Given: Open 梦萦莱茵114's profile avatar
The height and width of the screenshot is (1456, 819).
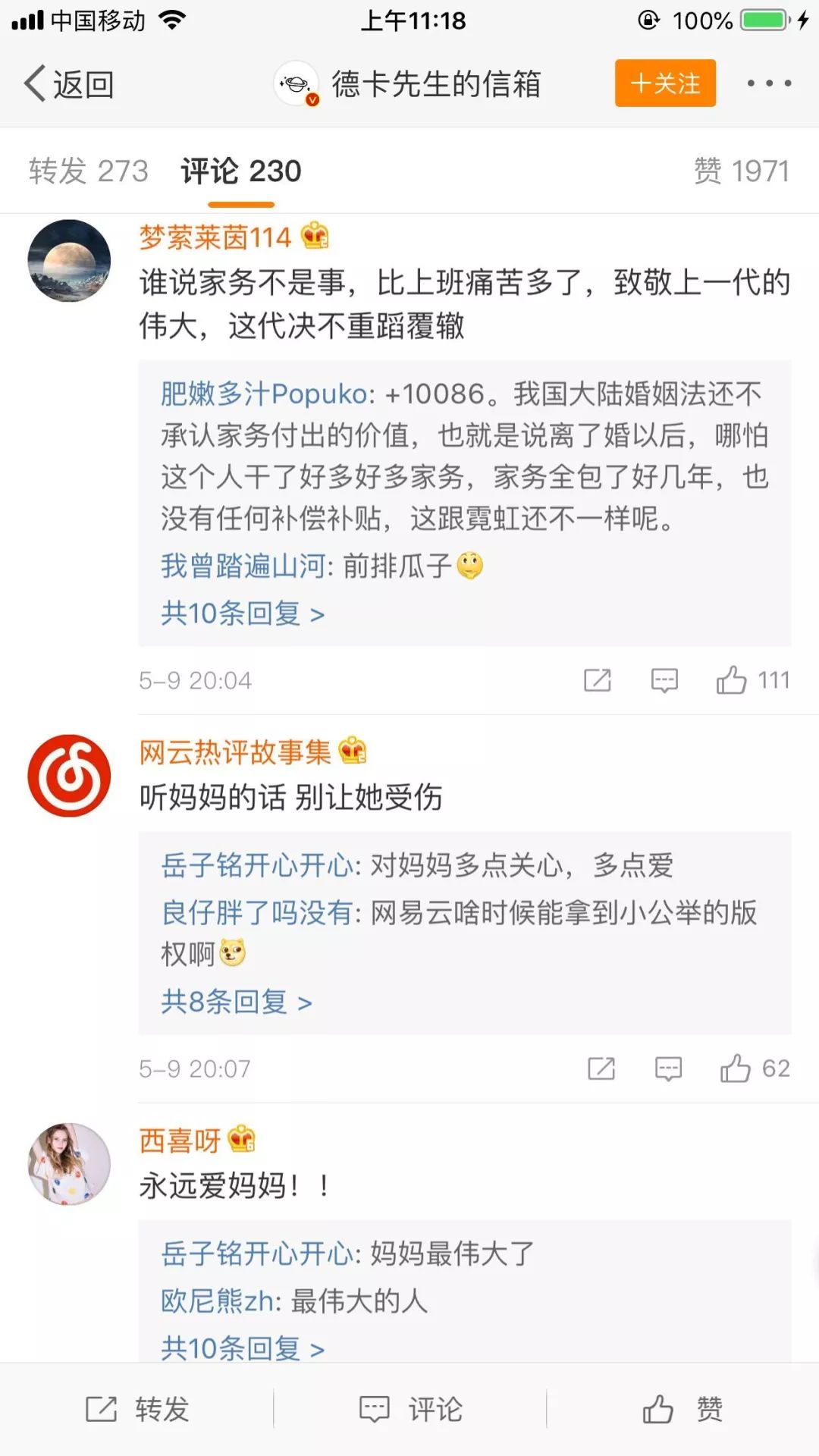Looking at the screenshot, I should [x=69, y=261].
